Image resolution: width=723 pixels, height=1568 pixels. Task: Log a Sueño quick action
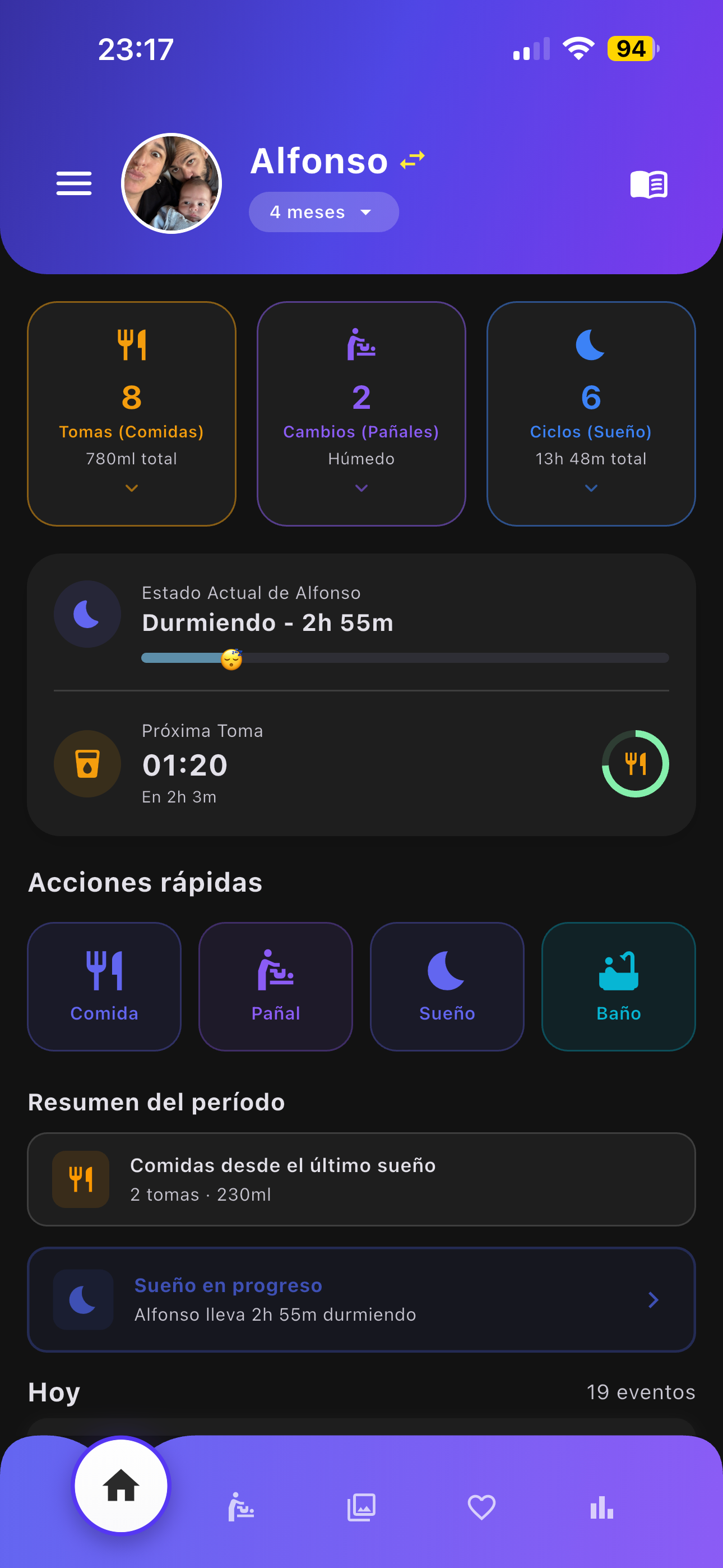(447, 986)
